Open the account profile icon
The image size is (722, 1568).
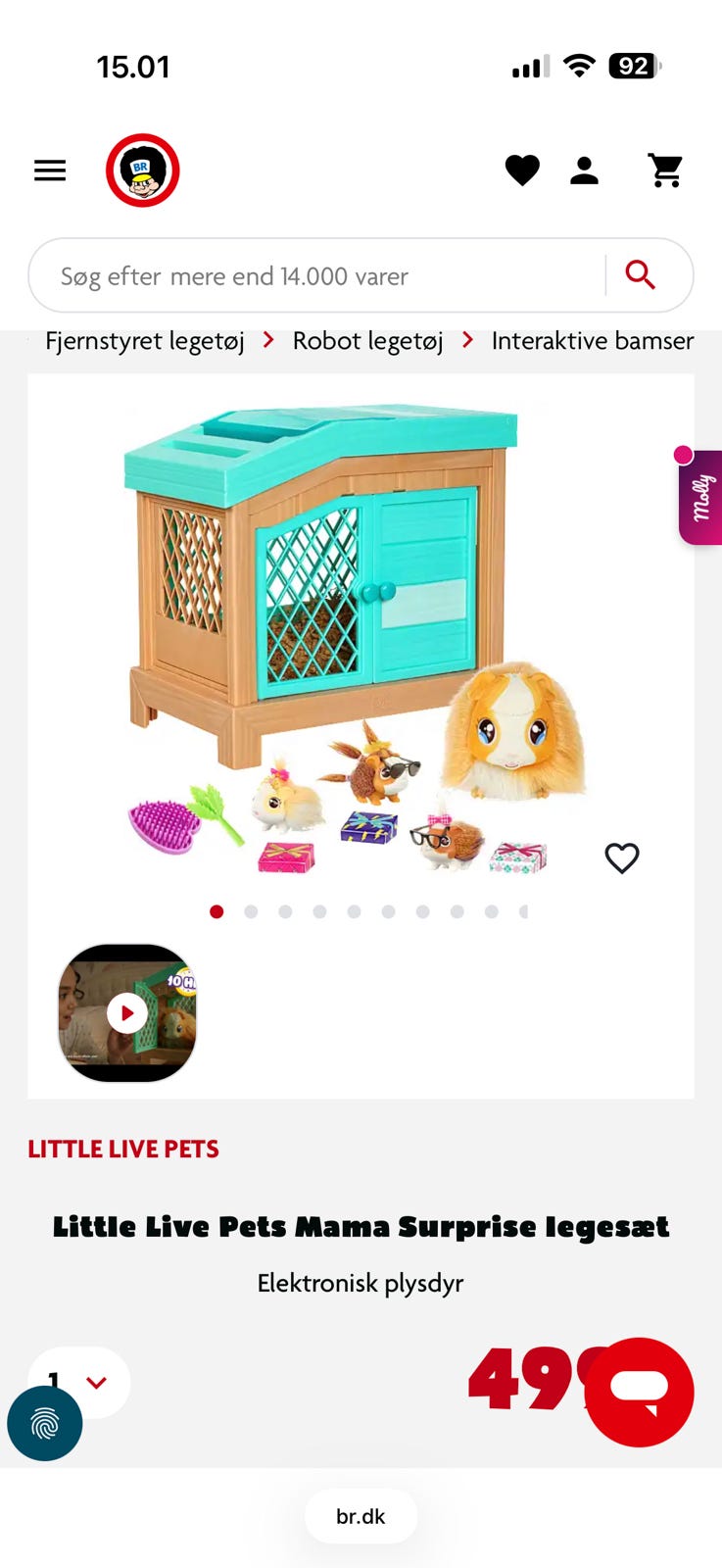[x=585, y=171]
